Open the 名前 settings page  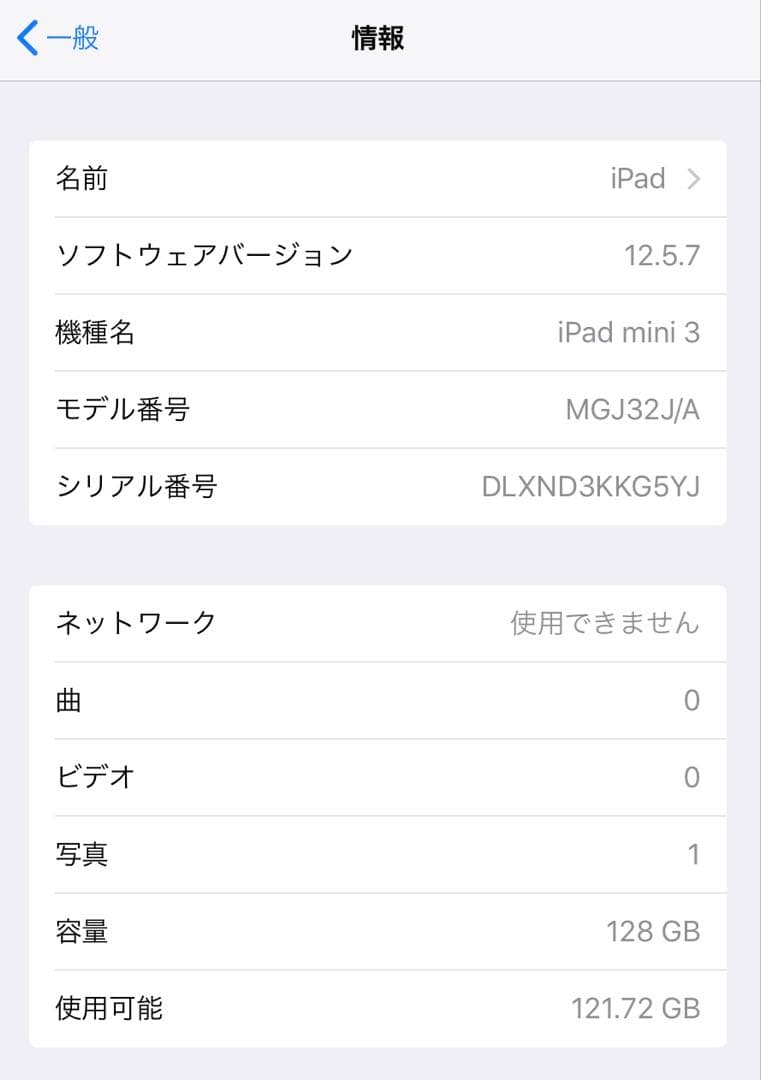tap(380, 178)
